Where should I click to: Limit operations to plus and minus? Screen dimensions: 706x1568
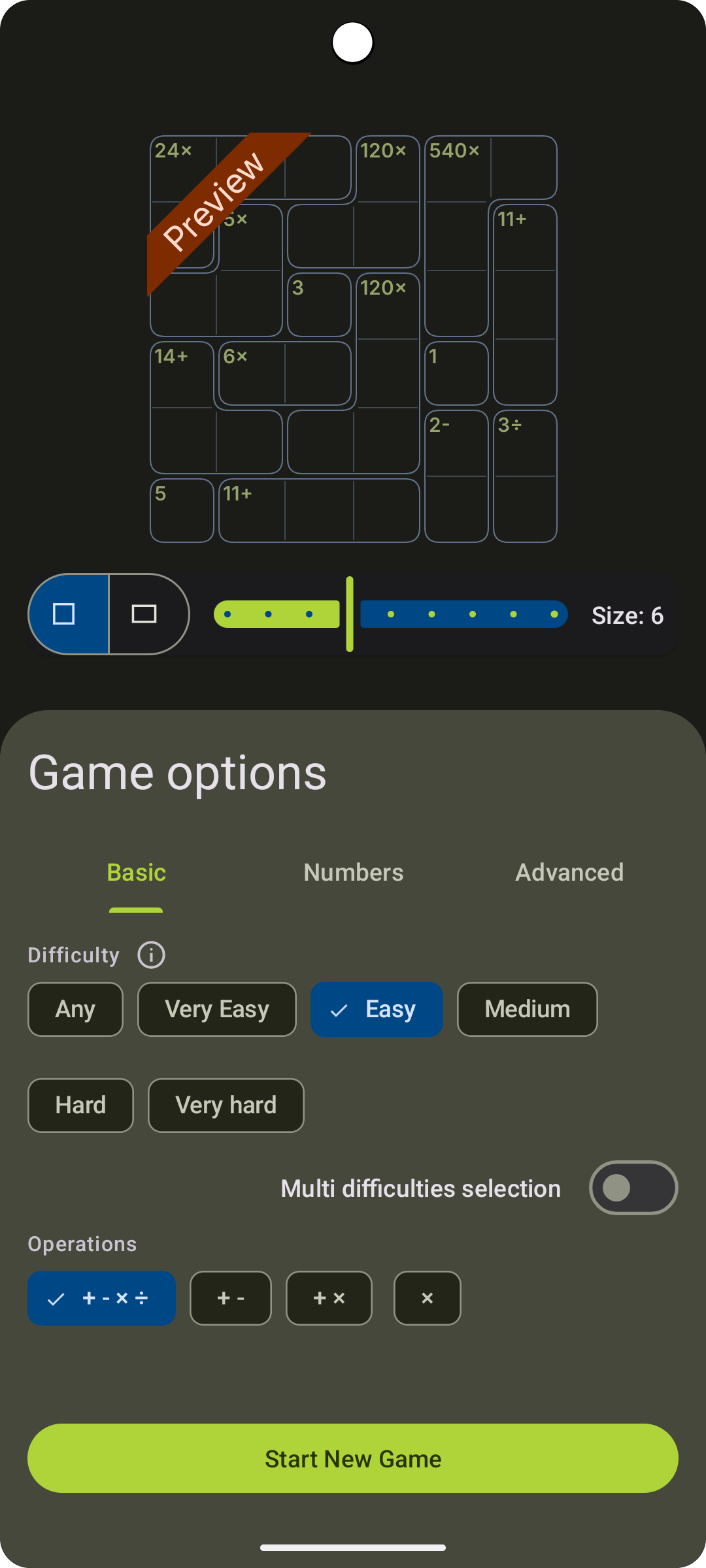(x=231, y=1298)
